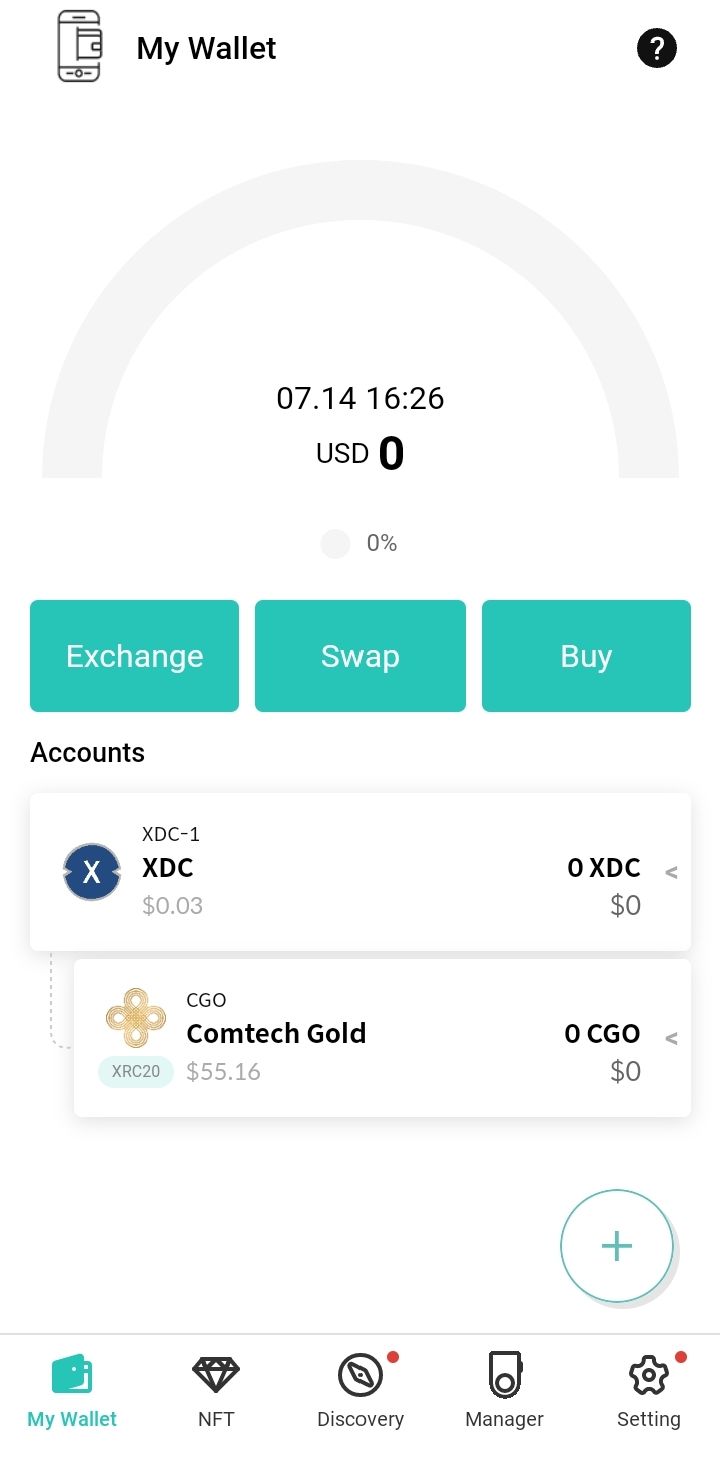Expand the arrow on the CGO row
Screen dimensions: 720x1462
coord(671,1038)
